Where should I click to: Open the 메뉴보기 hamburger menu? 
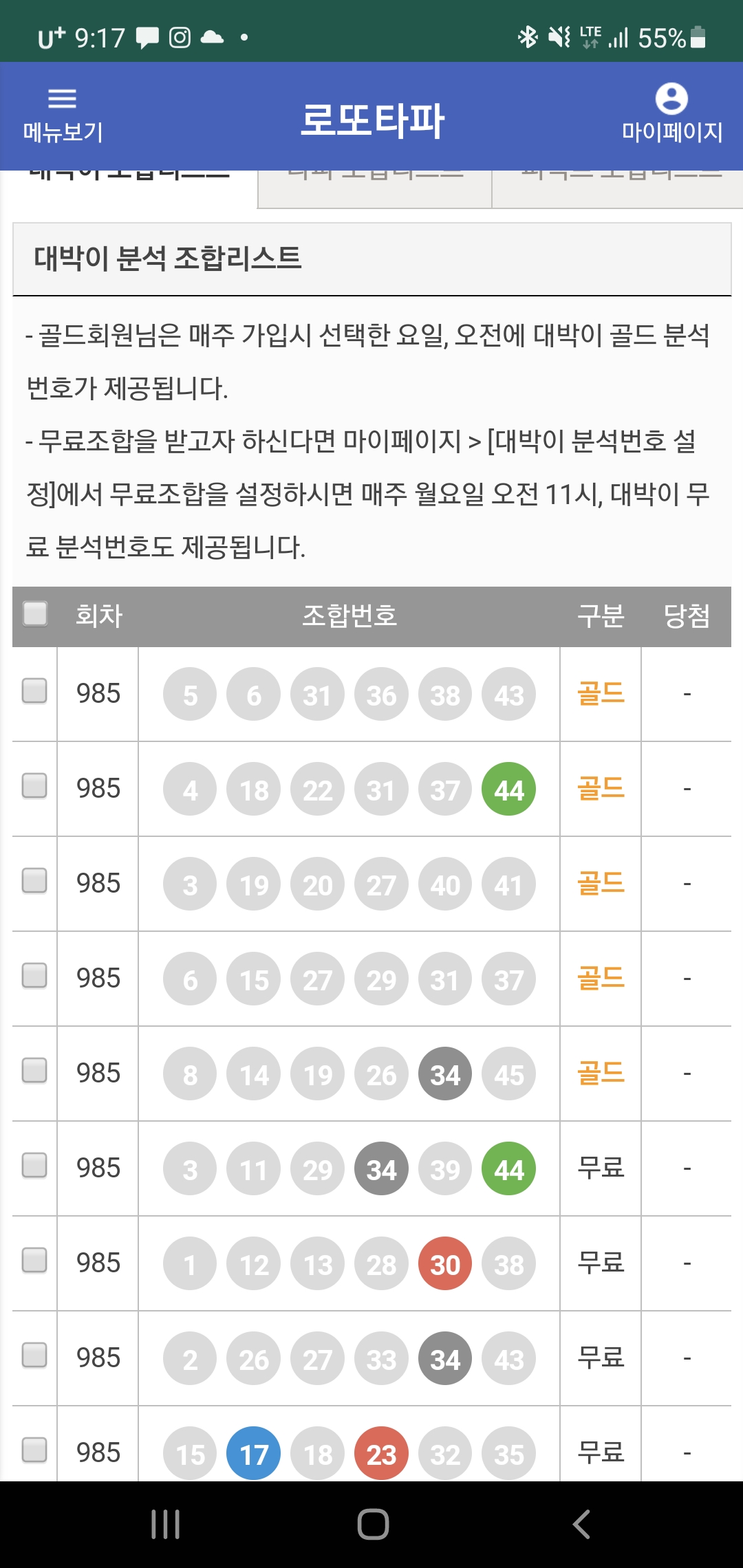click(x=63, y=116)
